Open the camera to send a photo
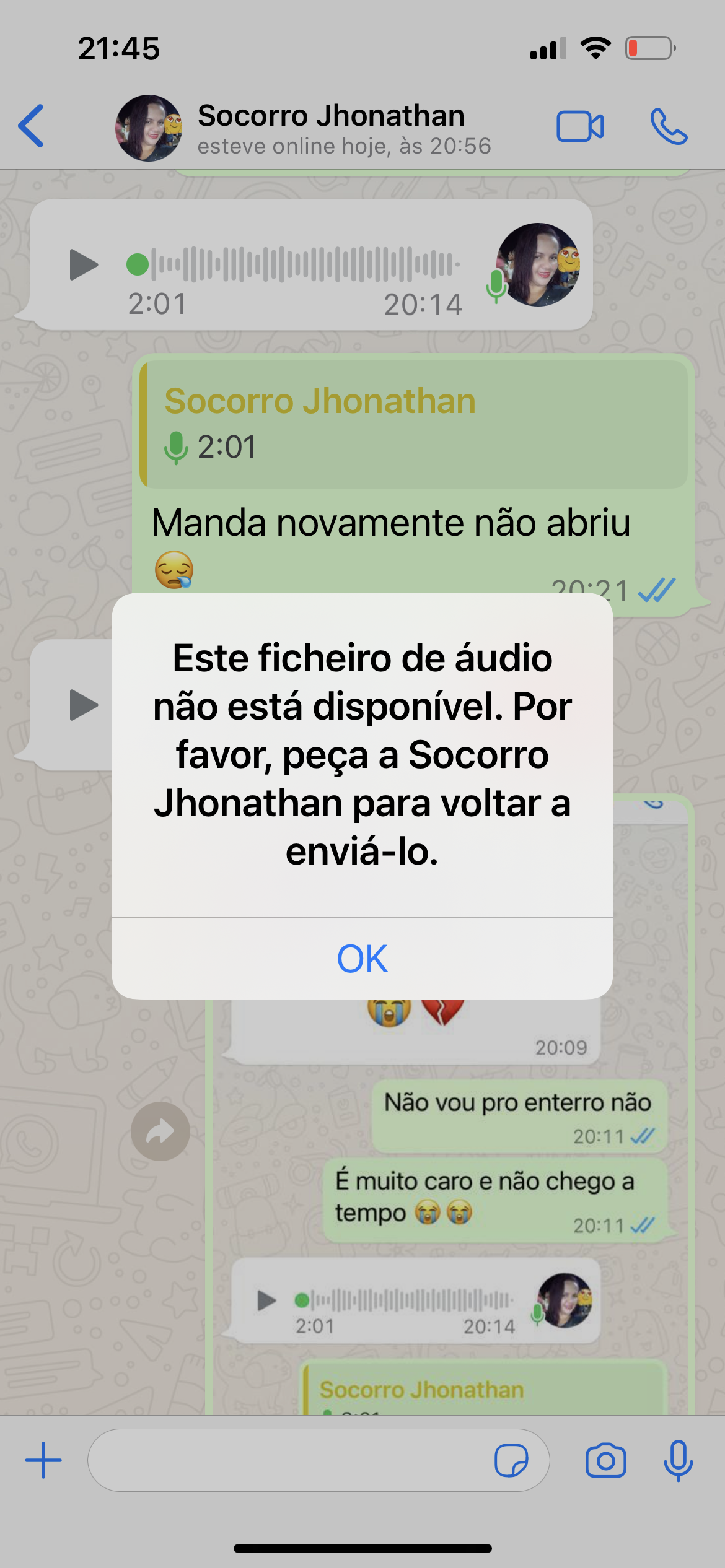The image size is (725, 1568). coord(606,1460)
